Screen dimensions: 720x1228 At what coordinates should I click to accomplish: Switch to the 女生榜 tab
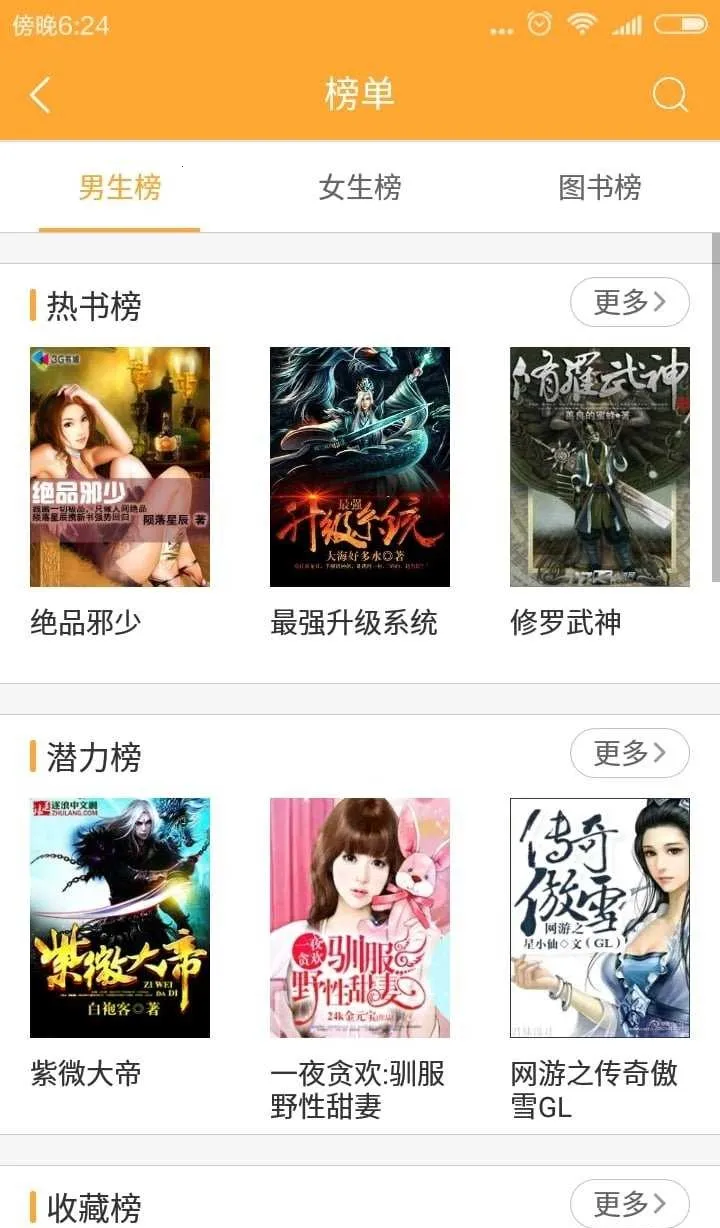coord(360,187)
